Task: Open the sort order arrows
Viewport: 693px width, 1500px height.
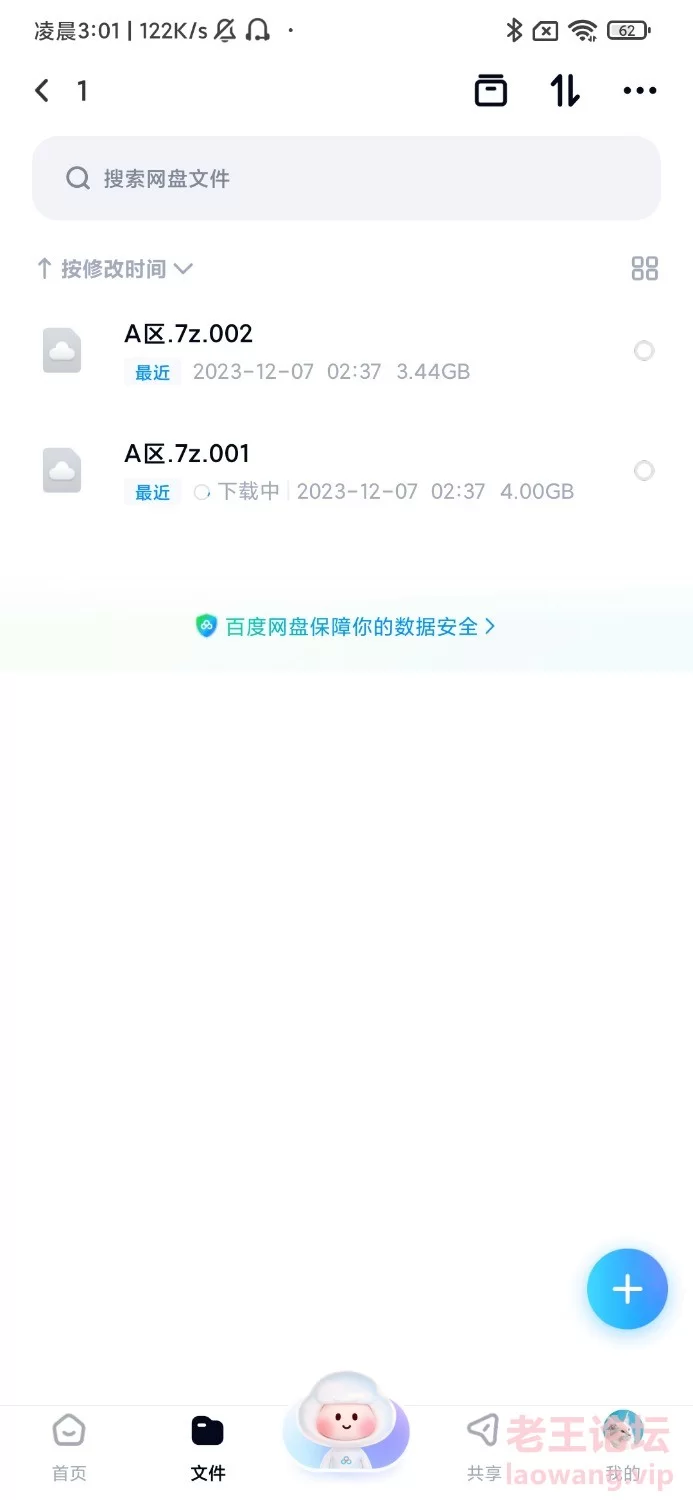Action: [x=565, y=91]
